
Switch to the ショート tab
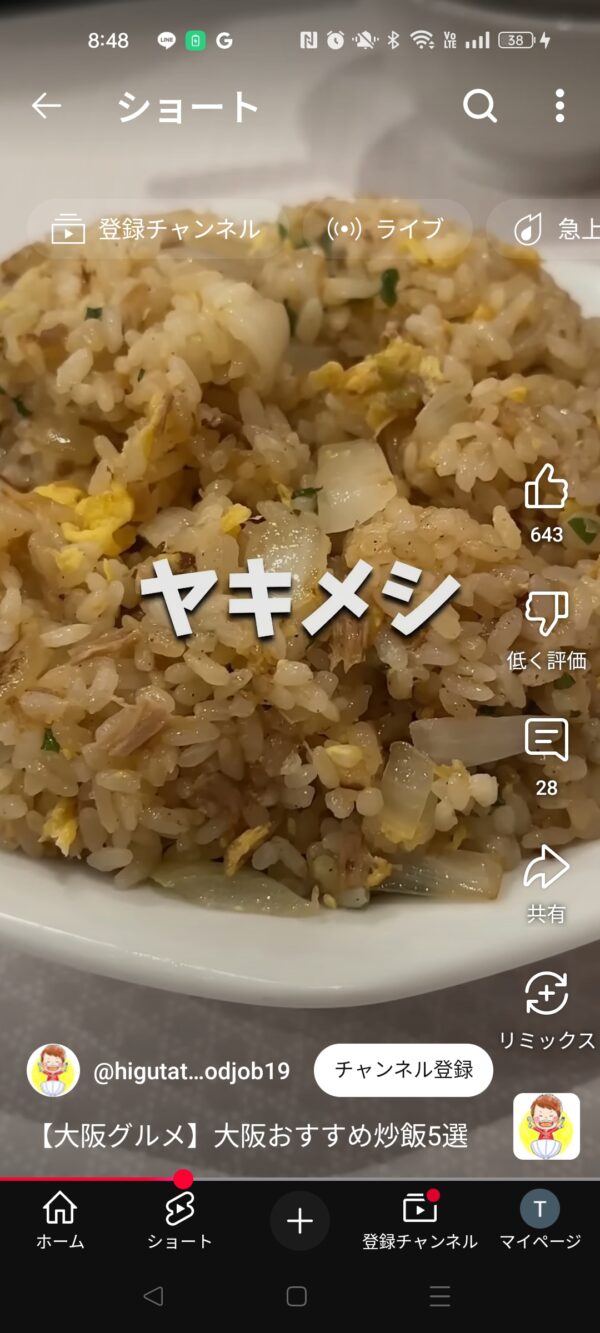tap(180, 1220)
